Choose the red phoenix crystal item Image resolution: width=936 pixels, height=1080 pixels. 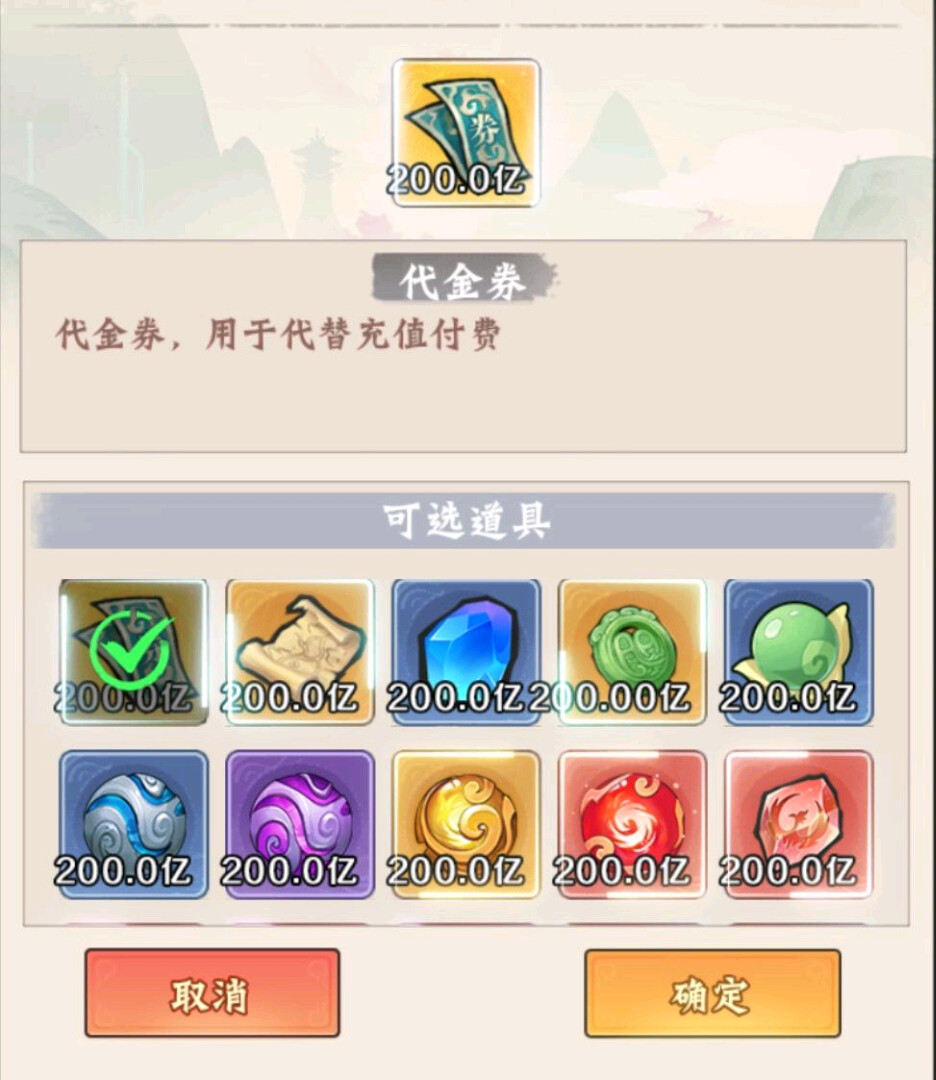pyautogui.click(x=798, y=823)
